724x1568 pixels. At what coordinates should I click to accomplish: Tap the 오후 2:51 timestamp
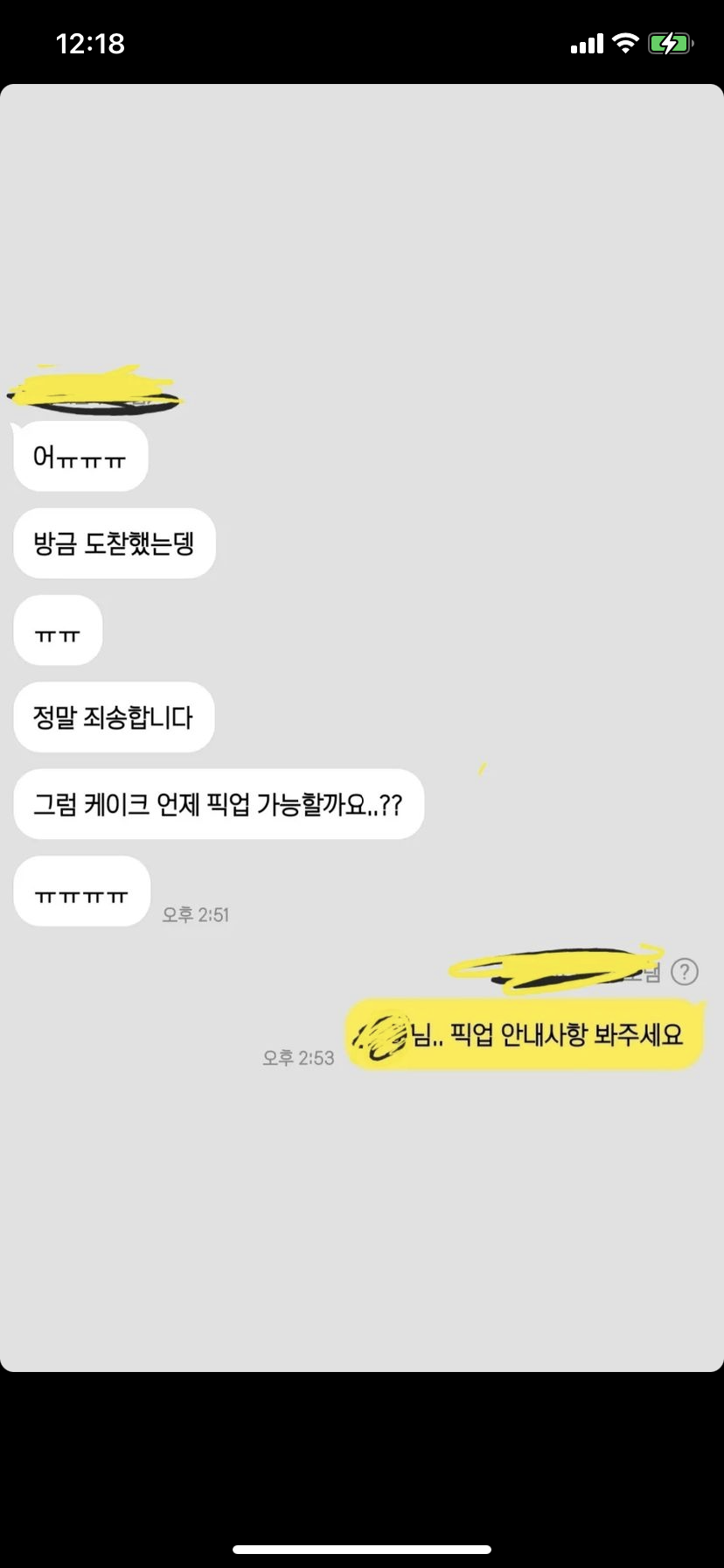click(195, 914)
